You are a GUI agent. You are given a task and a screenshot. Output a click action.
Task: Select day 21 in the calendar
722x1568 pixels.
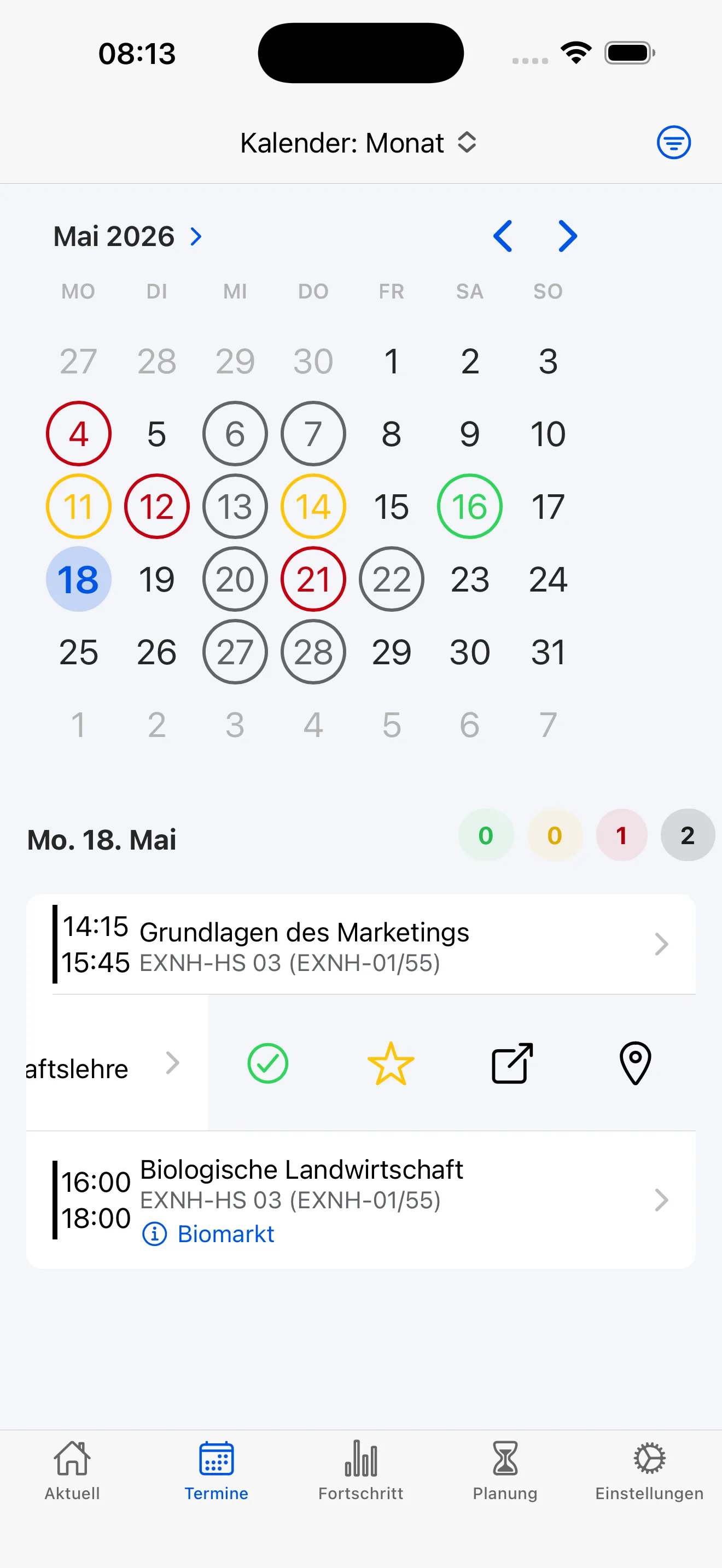313,580
